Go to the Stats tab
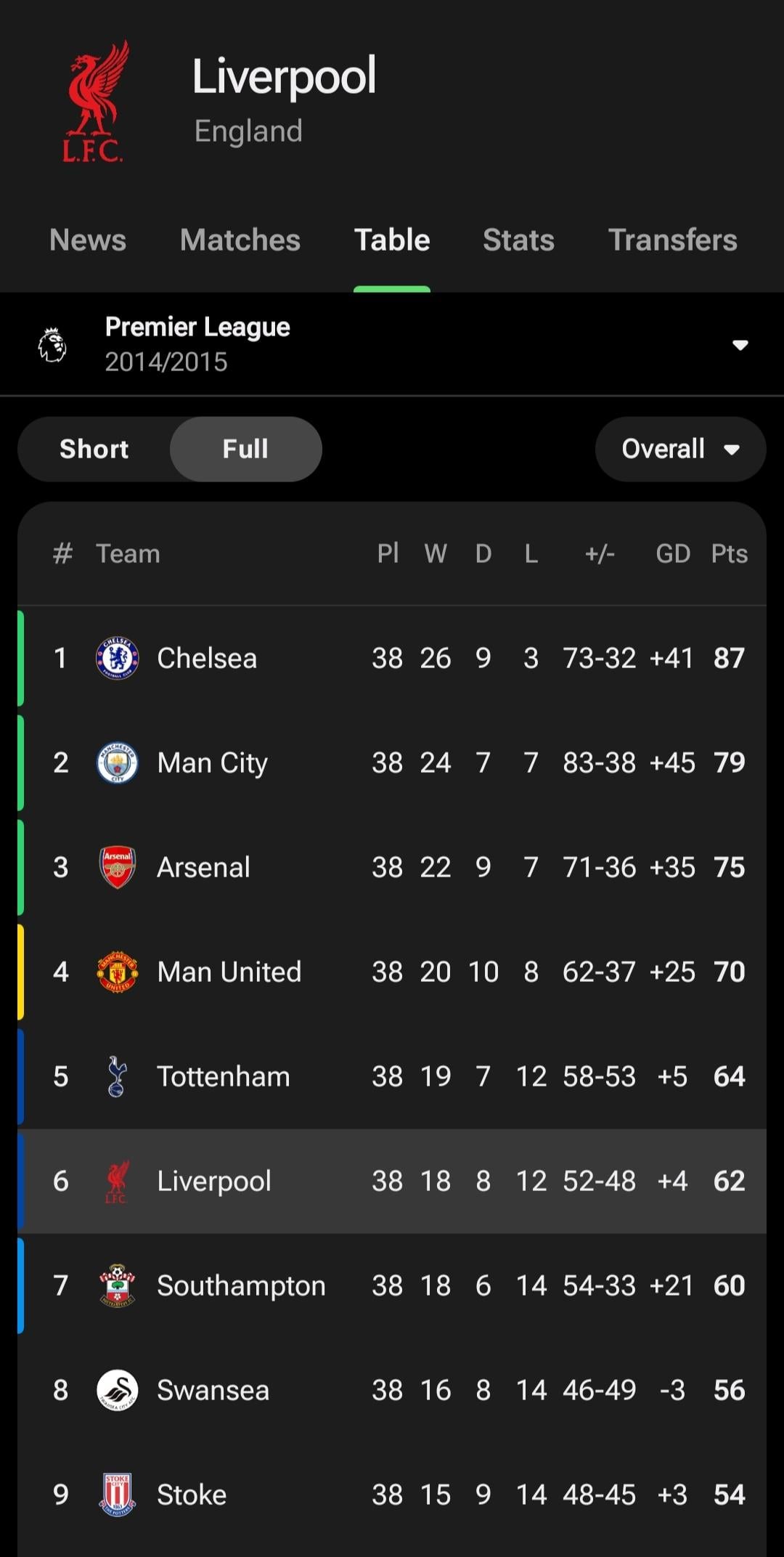 (518, 240)
